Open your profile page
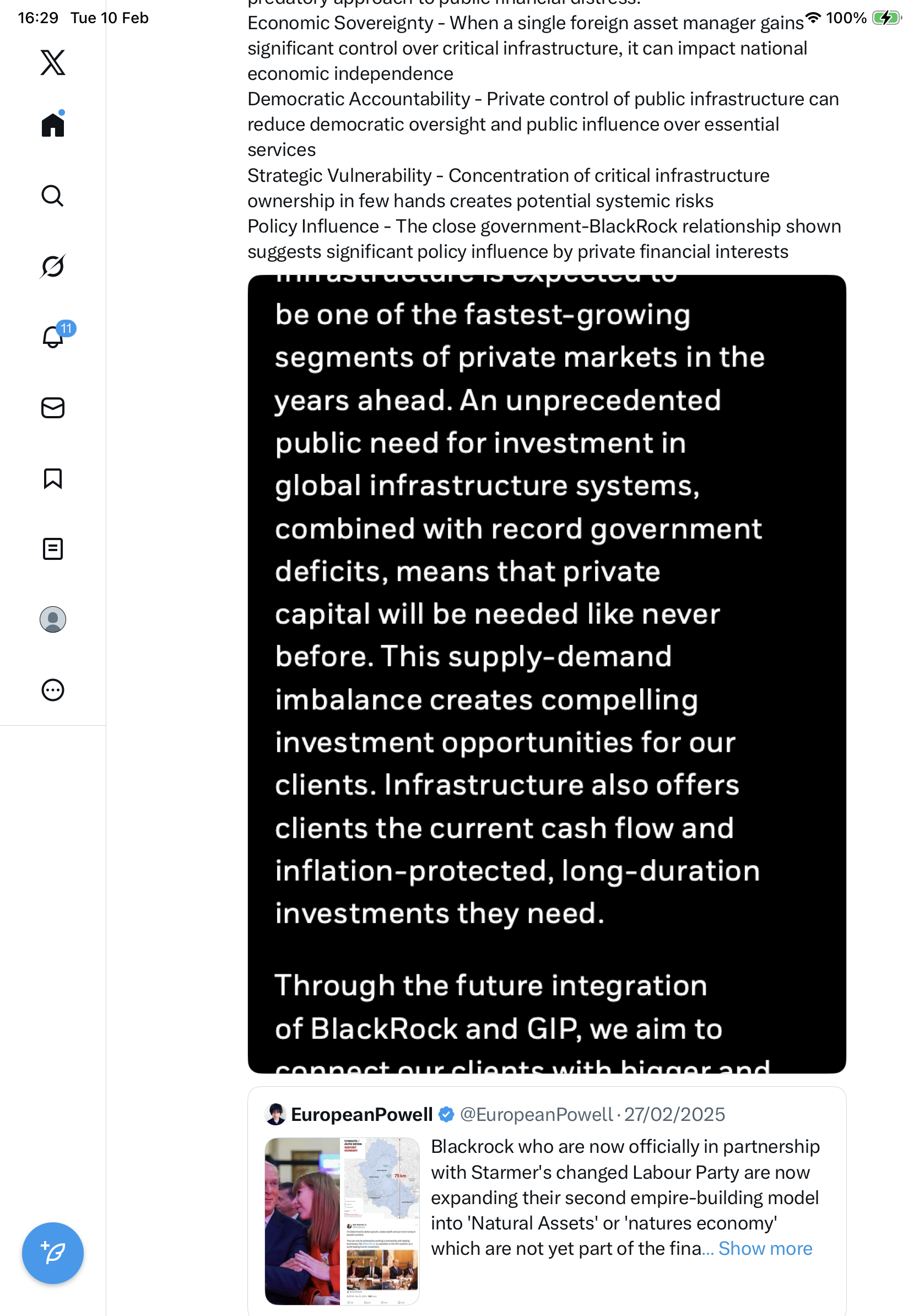 click(x=53, y=619)
